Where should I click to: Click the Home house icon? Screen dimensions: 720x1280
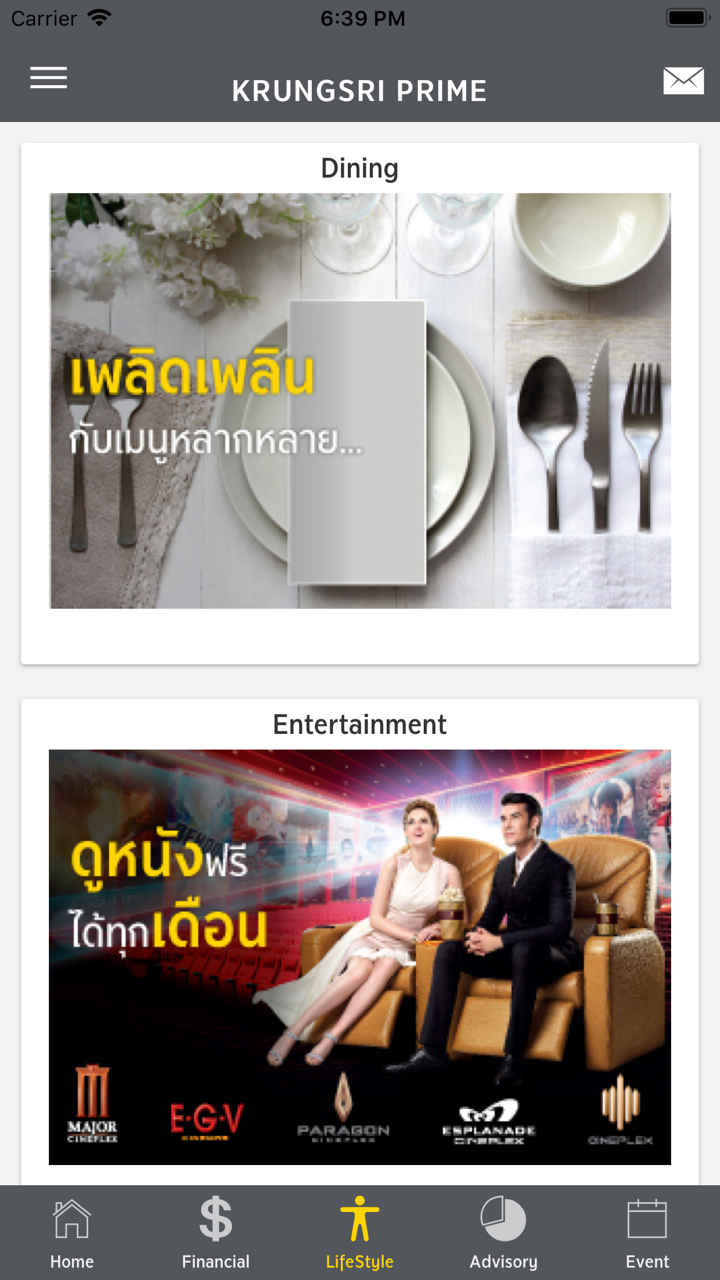71,1218
